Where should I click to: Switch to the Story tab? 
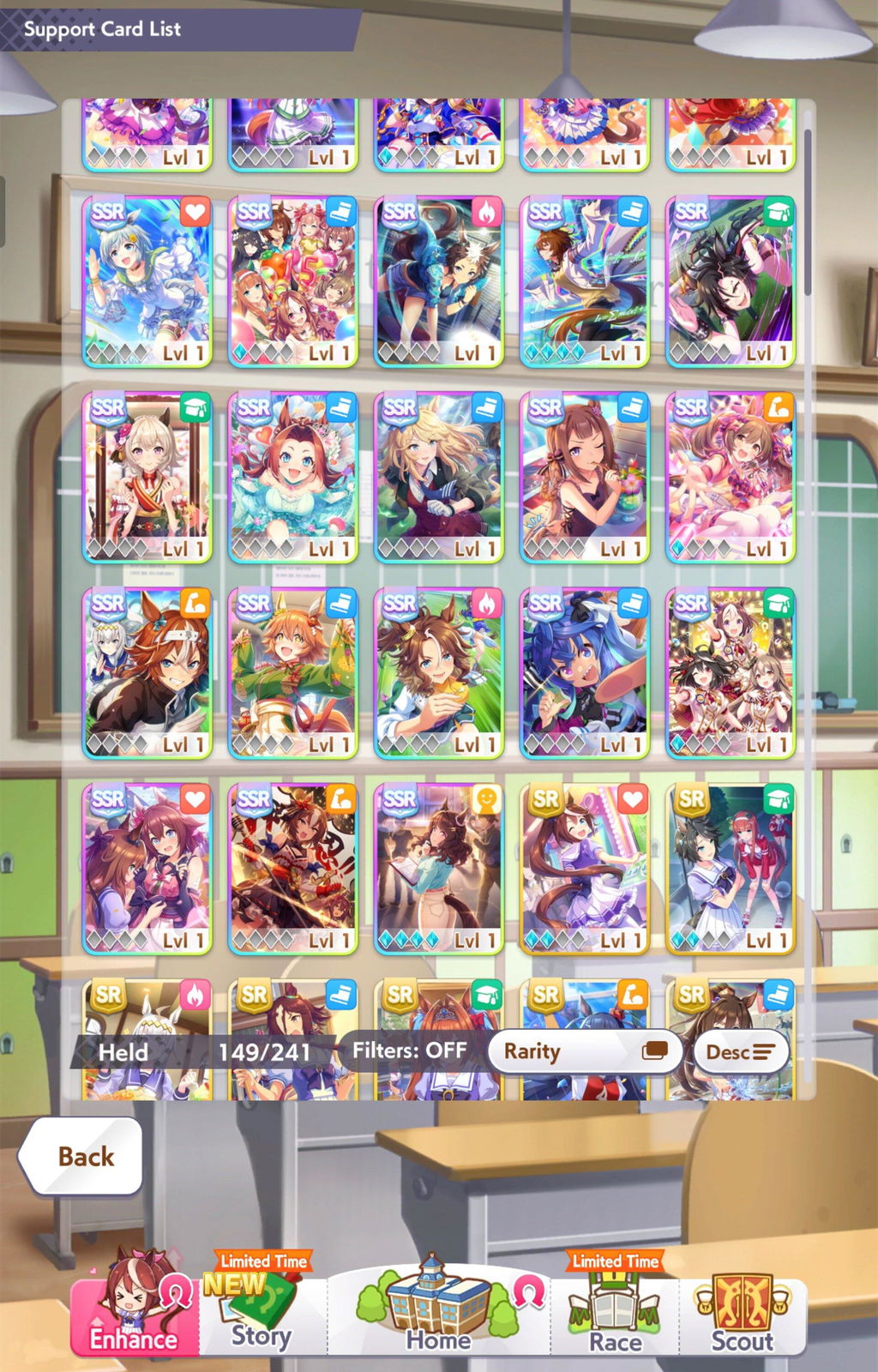click(262, 1309)
